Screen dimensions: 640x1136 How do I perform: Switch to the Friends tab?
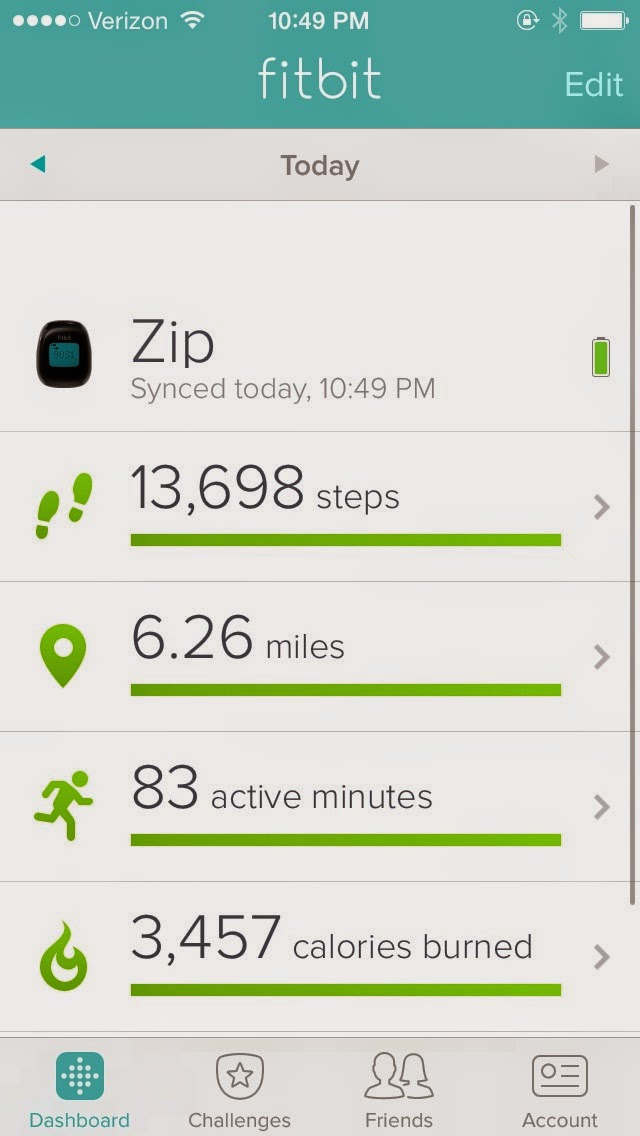(399, 1088)
